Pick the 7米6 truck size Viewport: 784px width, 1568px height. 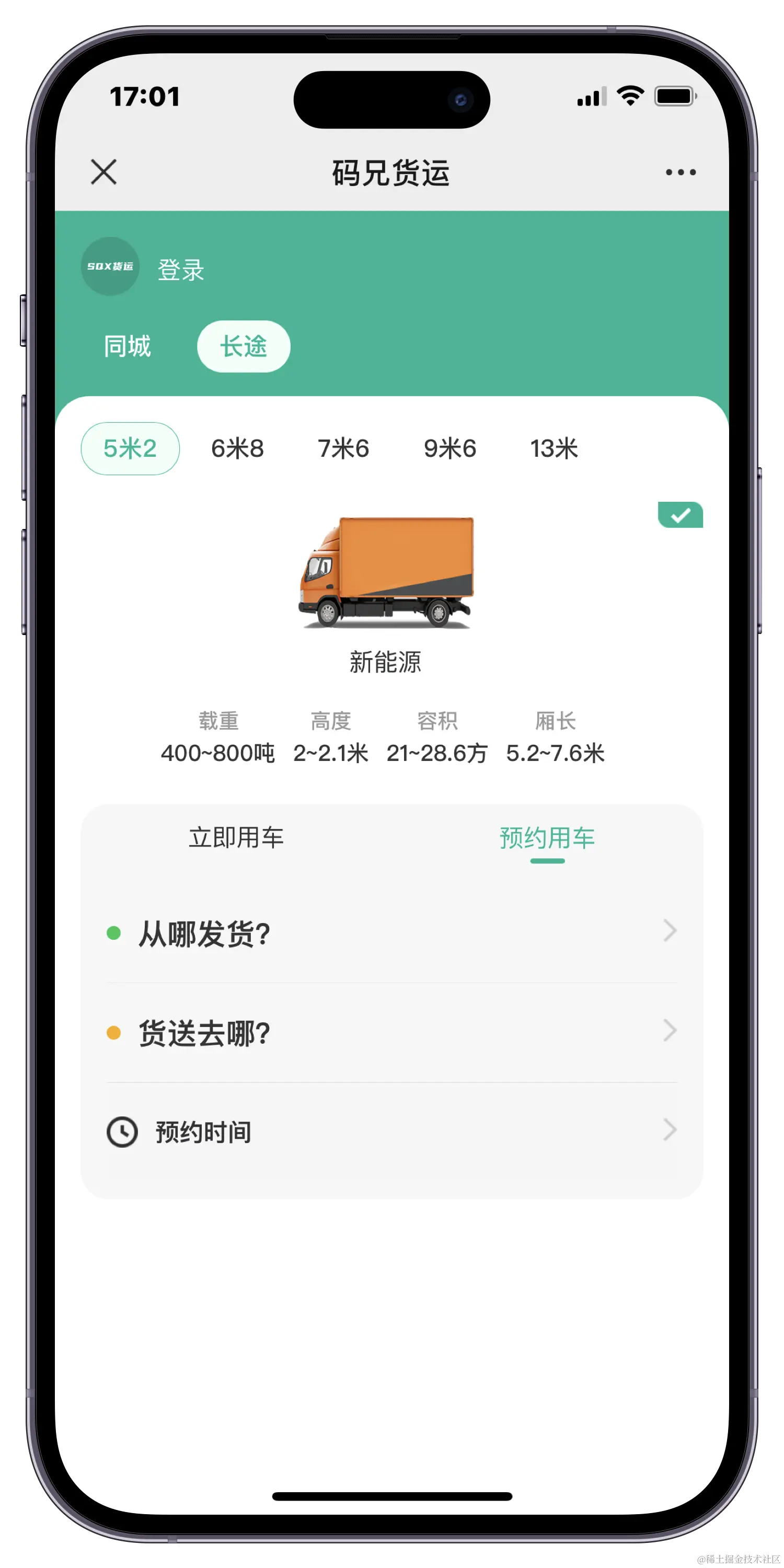(343, 448)
